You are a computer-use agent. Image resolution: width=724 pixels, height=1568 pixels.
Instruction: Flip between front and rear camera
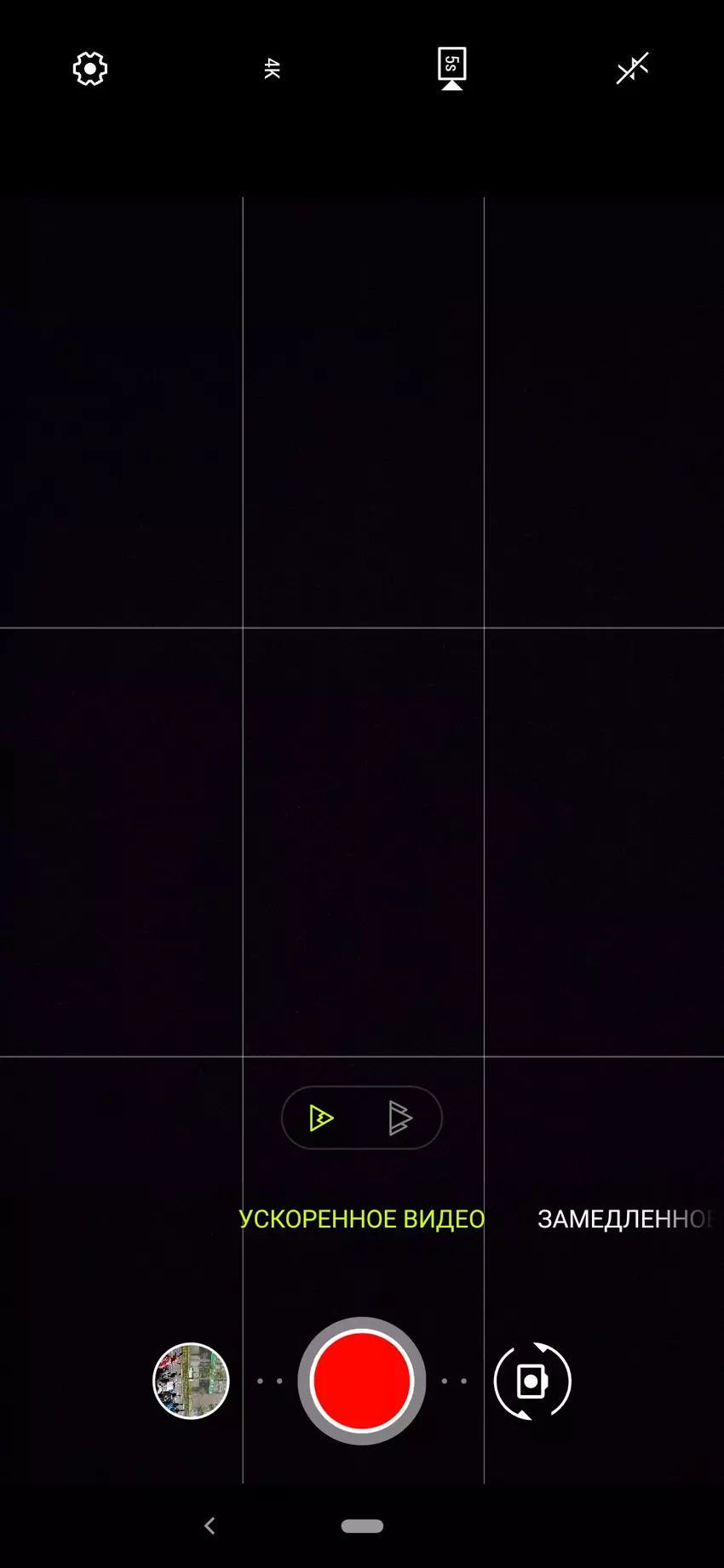(x=532, y=1381)
